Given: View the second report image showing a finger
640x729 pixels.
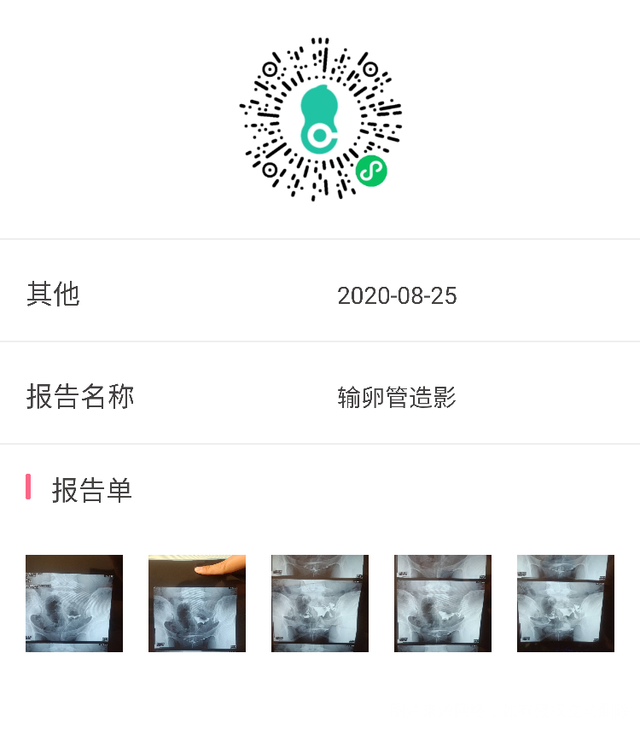Looking at the screenshot, I should tap(197, 603).
